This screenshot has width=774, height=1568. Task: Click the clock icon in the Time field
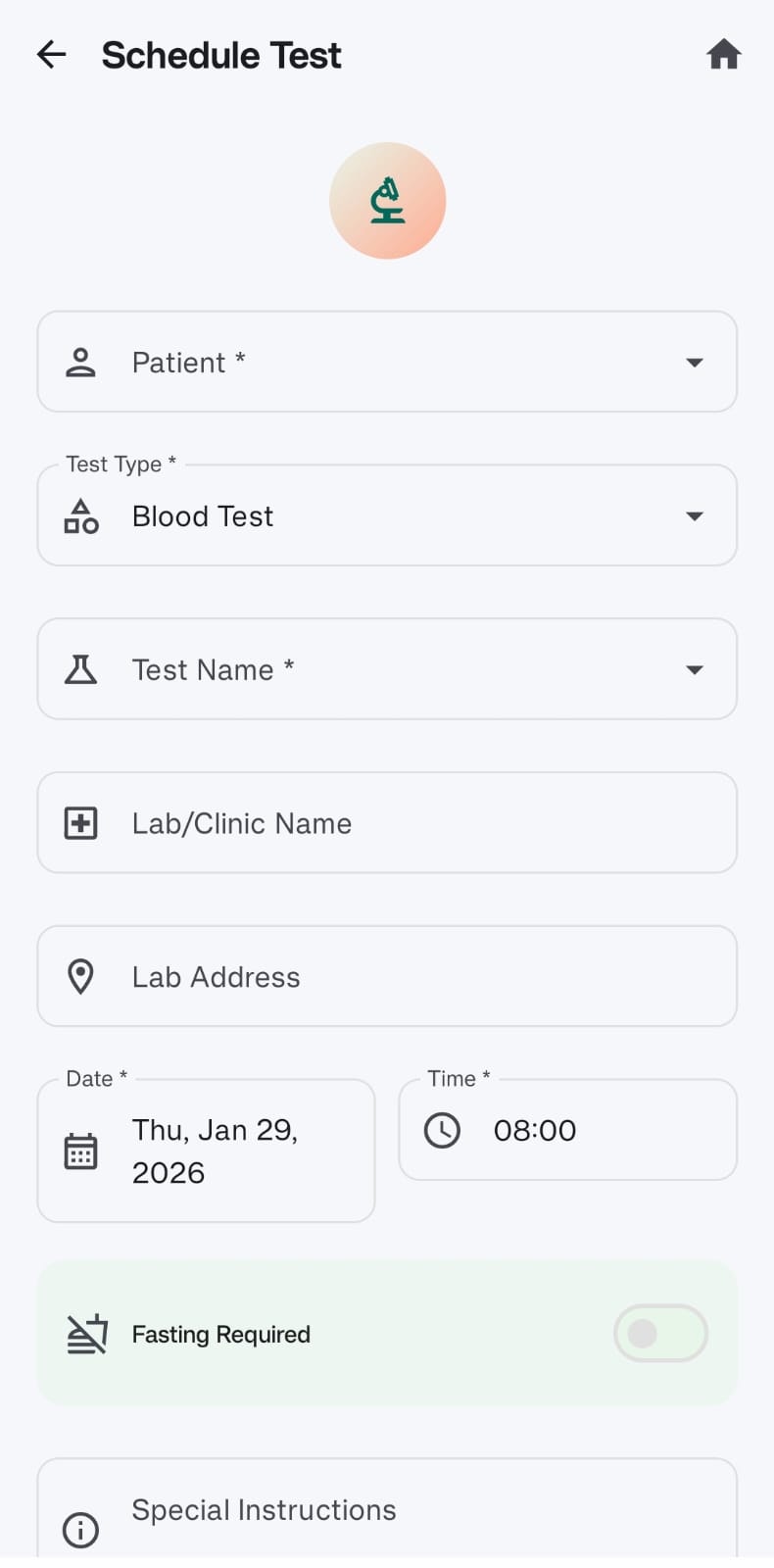[x=443, y=1129]
